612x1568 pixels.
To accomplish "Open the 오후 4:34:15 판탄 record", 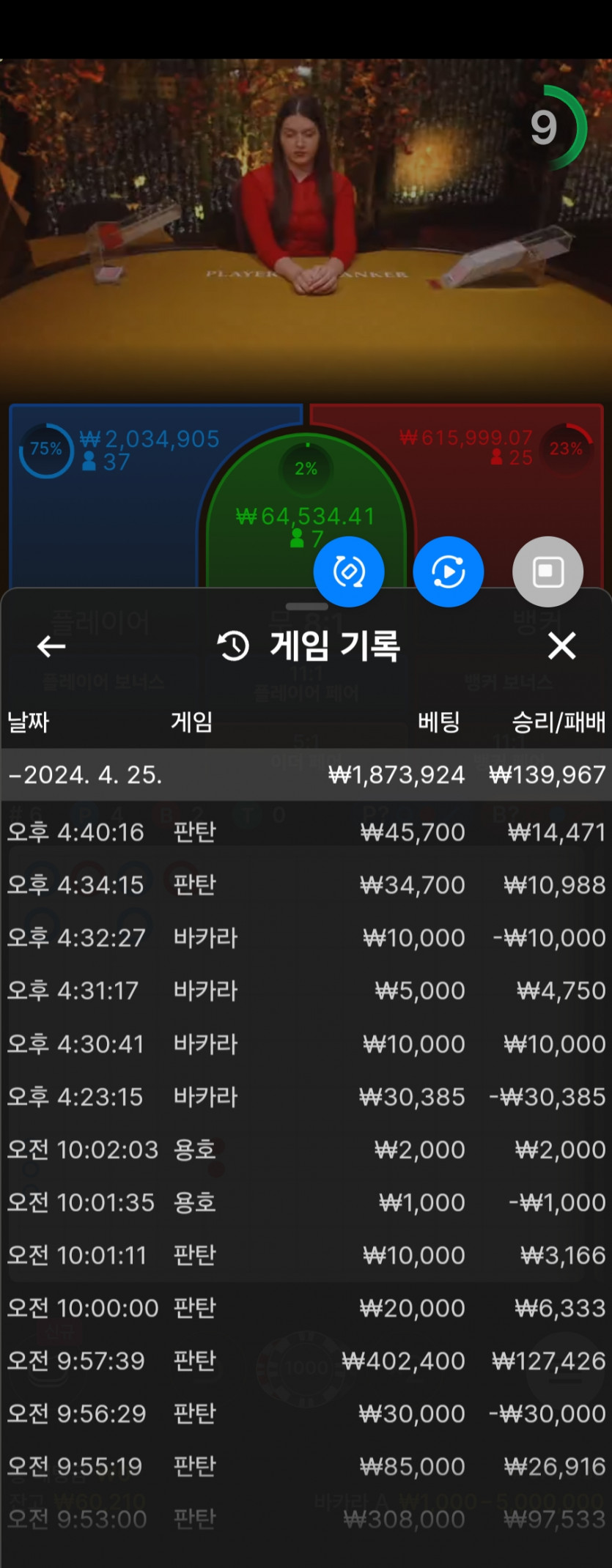I will [x=306, y=884].
